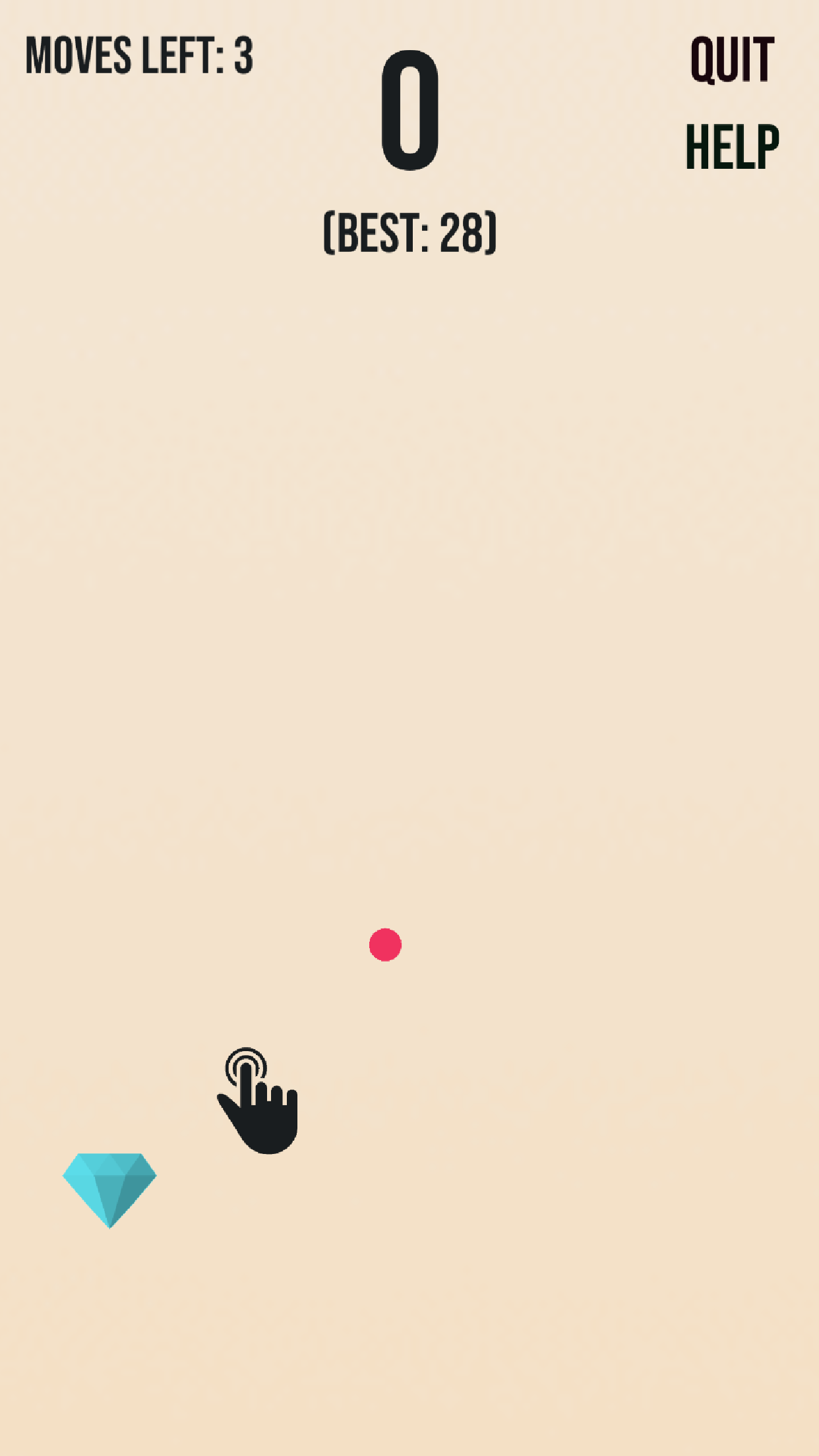Quit the current game
Screen dimensions: 819x1456
tap(732, 60)
